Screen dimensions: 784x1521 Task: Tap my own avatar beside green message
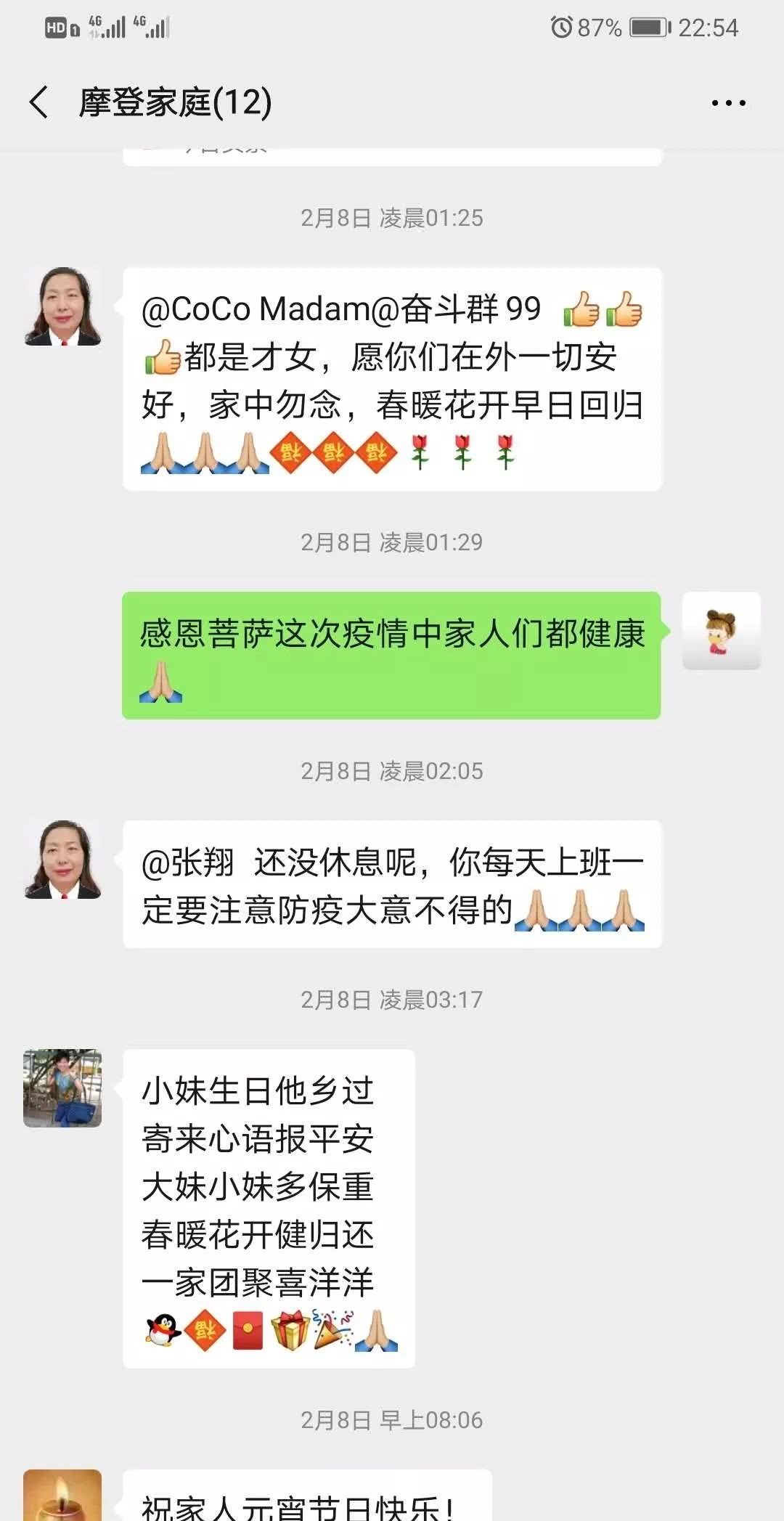coord(721,630)
